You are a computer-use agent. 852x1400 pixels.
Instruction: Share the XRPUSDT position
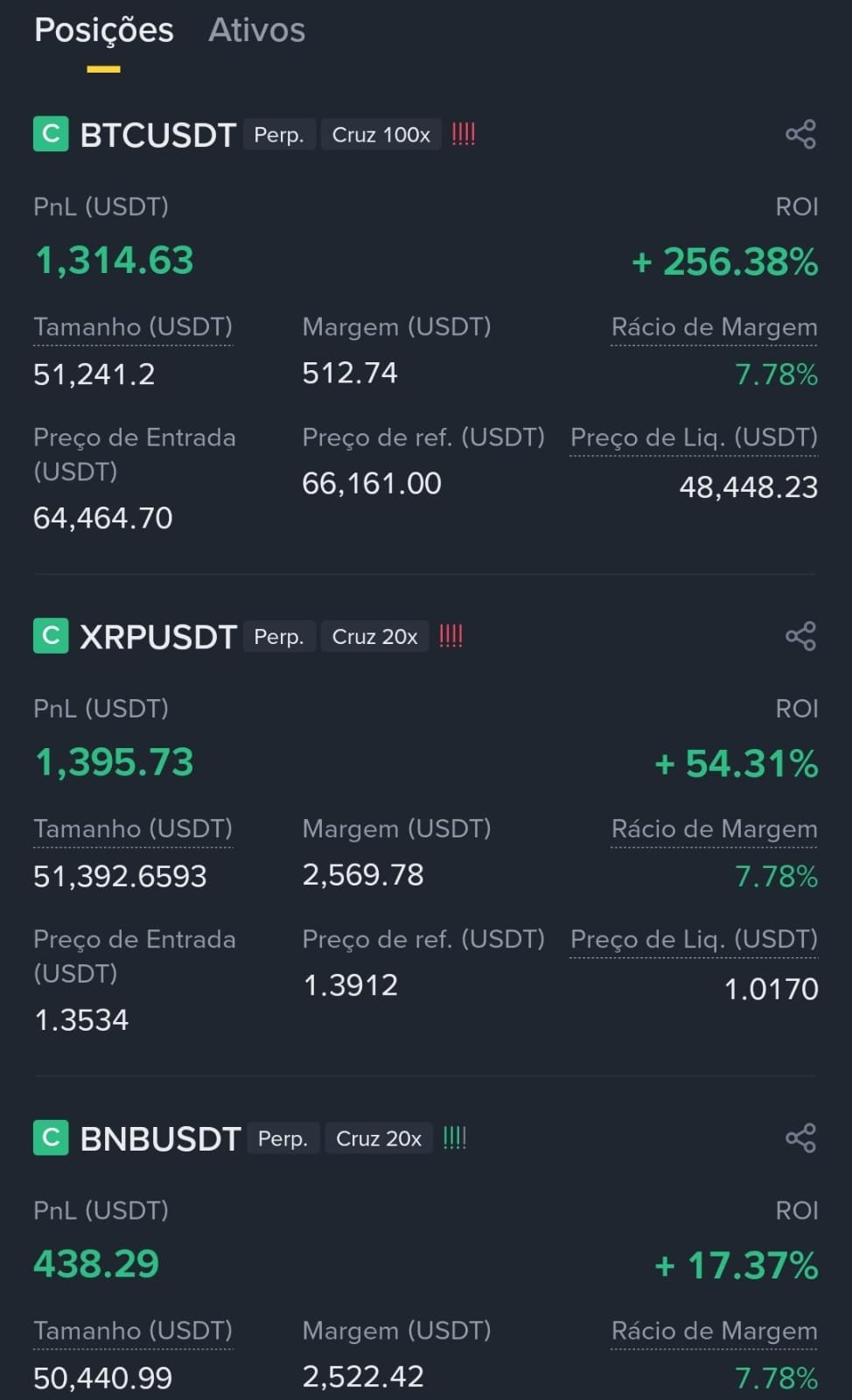click(800, 636)
